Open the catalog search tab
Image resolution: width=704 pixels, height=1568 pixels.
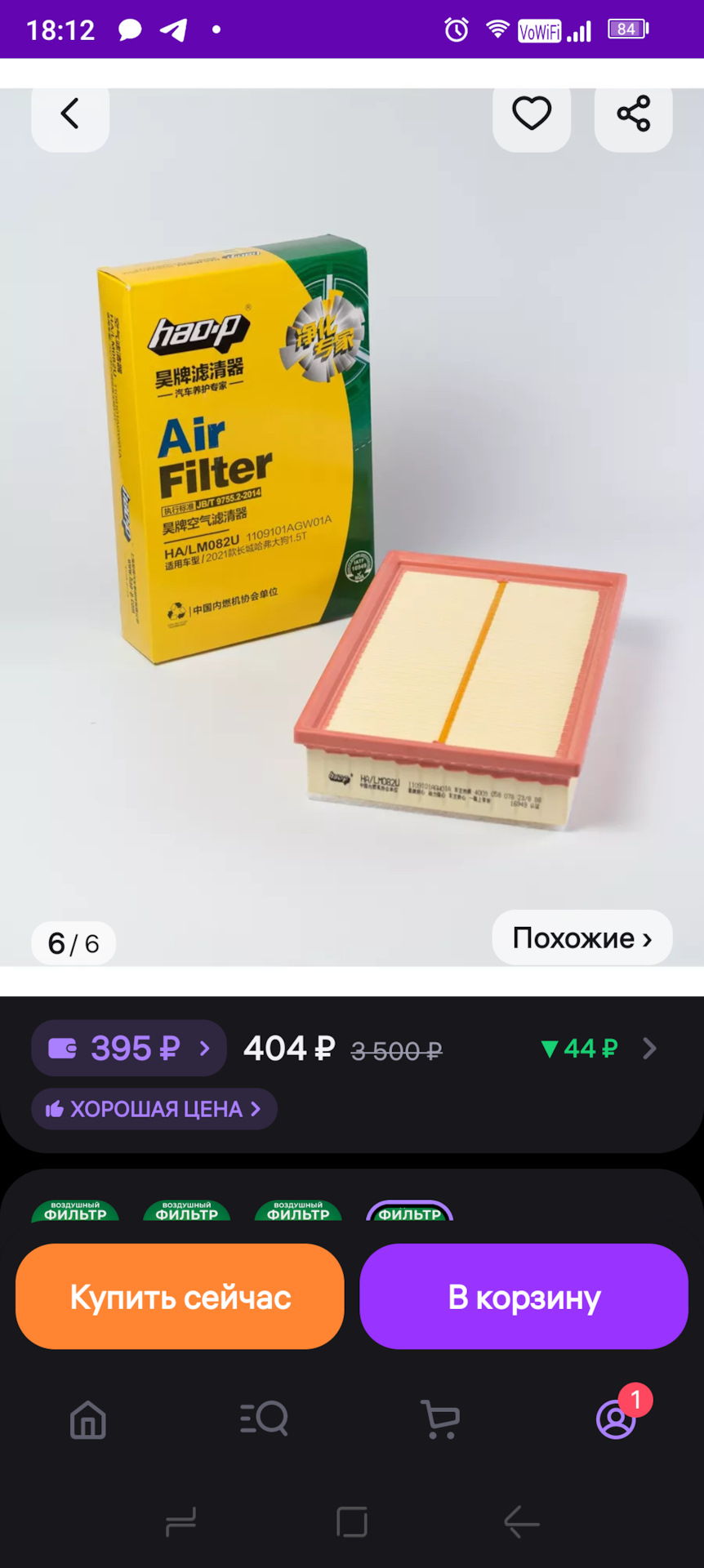click(264, 1419)
